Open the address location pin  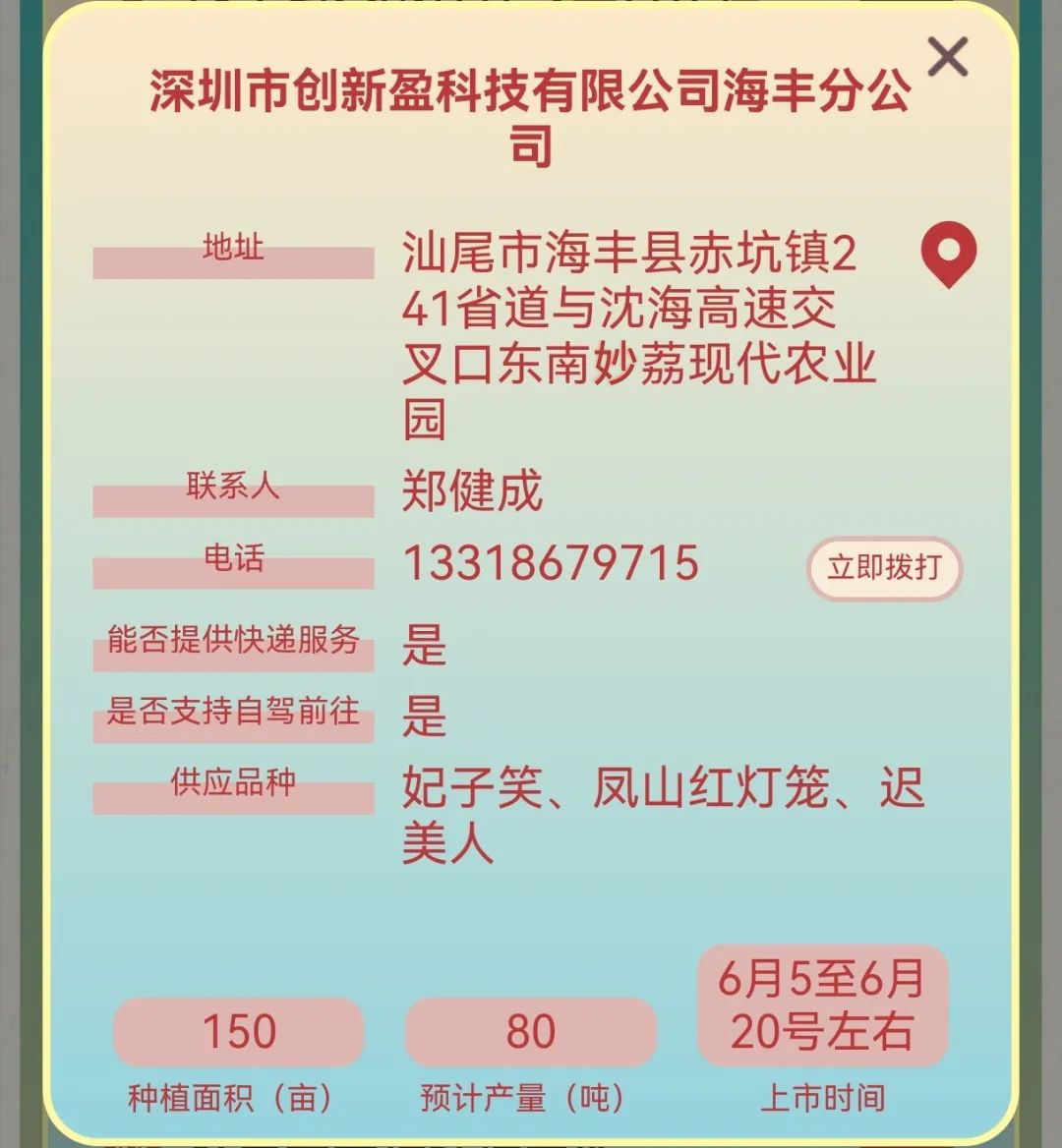948,254
